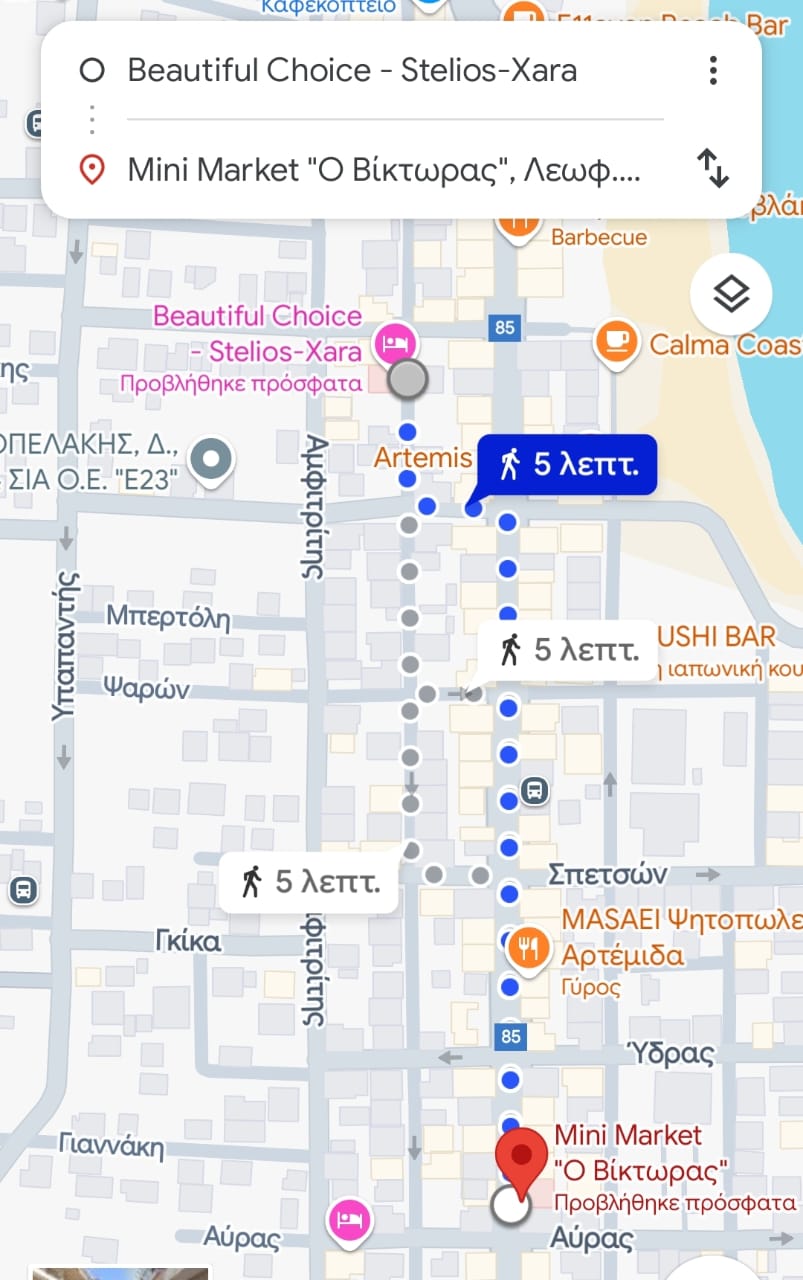Swap start and destination points
Screen dimensions: 803x1280
coord(713,168)
